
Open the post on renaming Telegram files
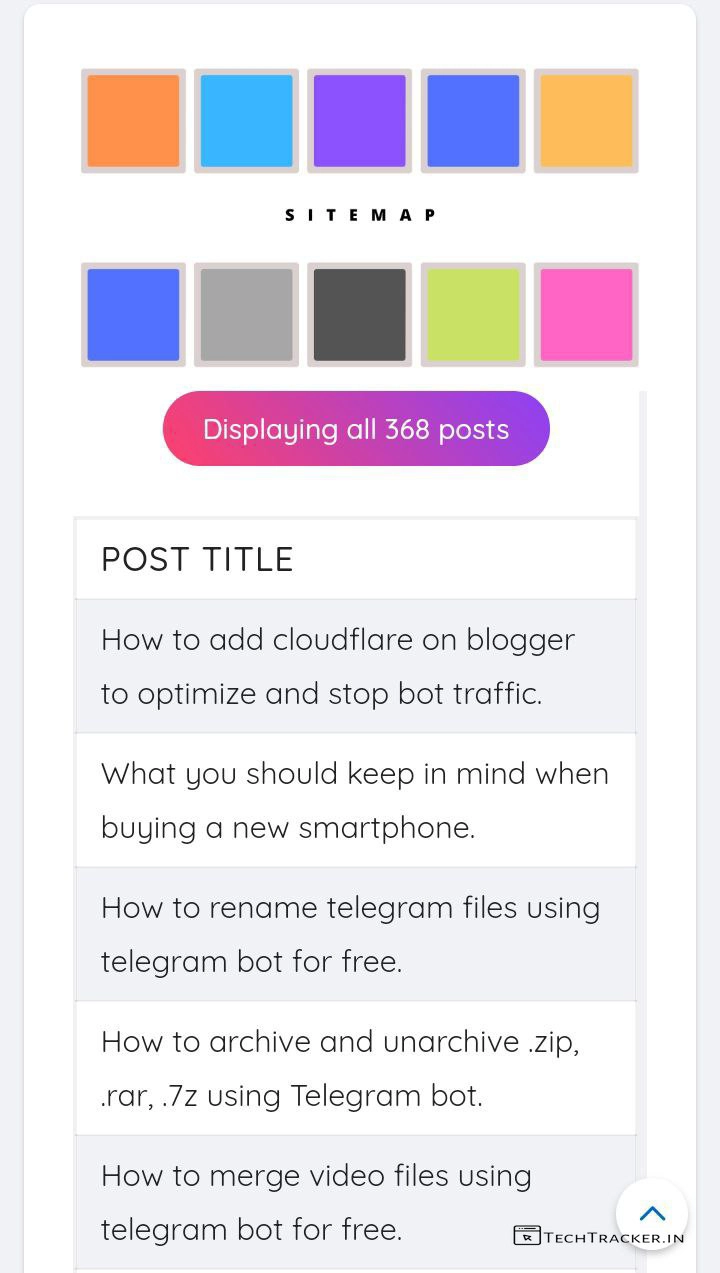pyautogui.click(x=350, y=934)
